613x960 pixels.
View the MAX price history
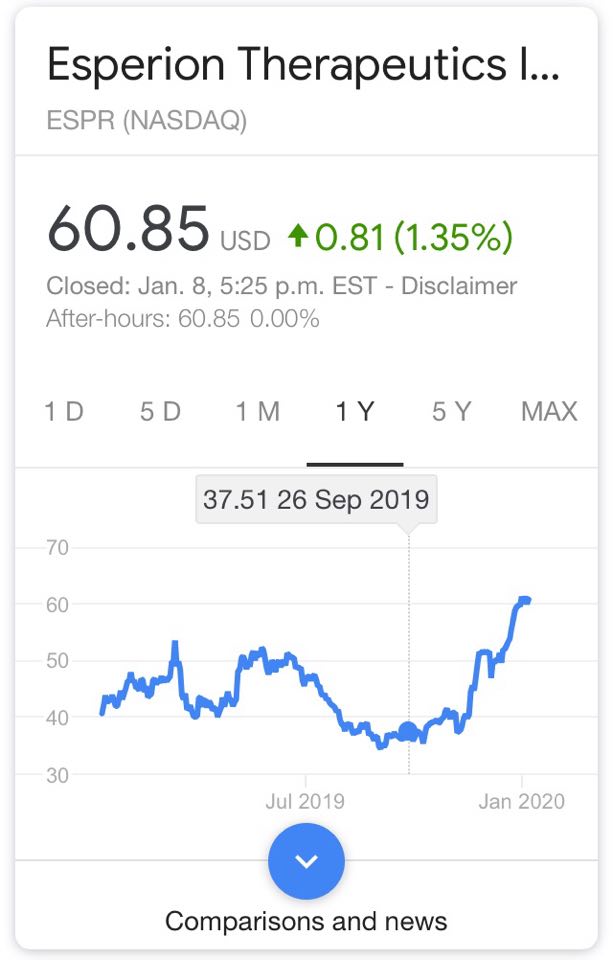pyautogui.click(x=549, y=411)
